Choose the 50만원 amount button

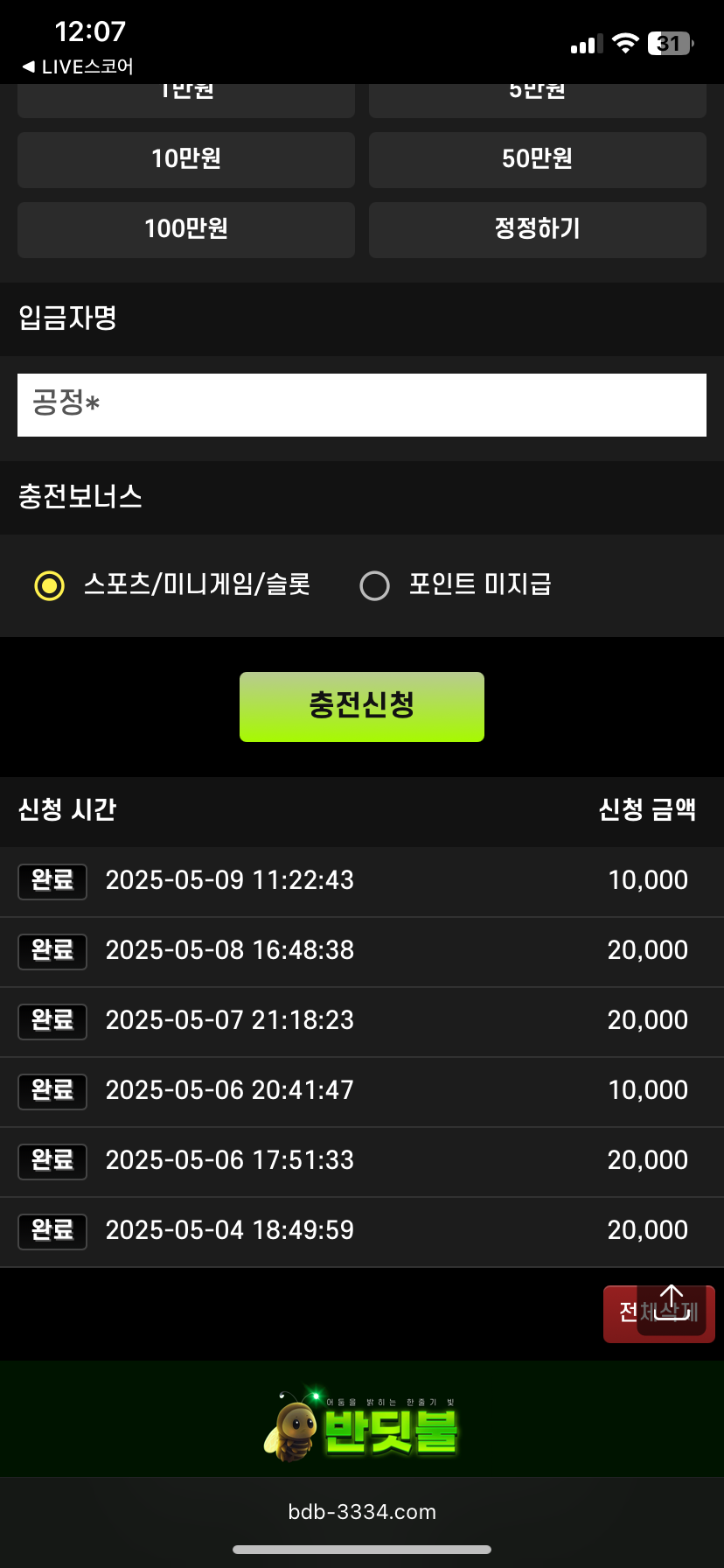coord(538,159)
